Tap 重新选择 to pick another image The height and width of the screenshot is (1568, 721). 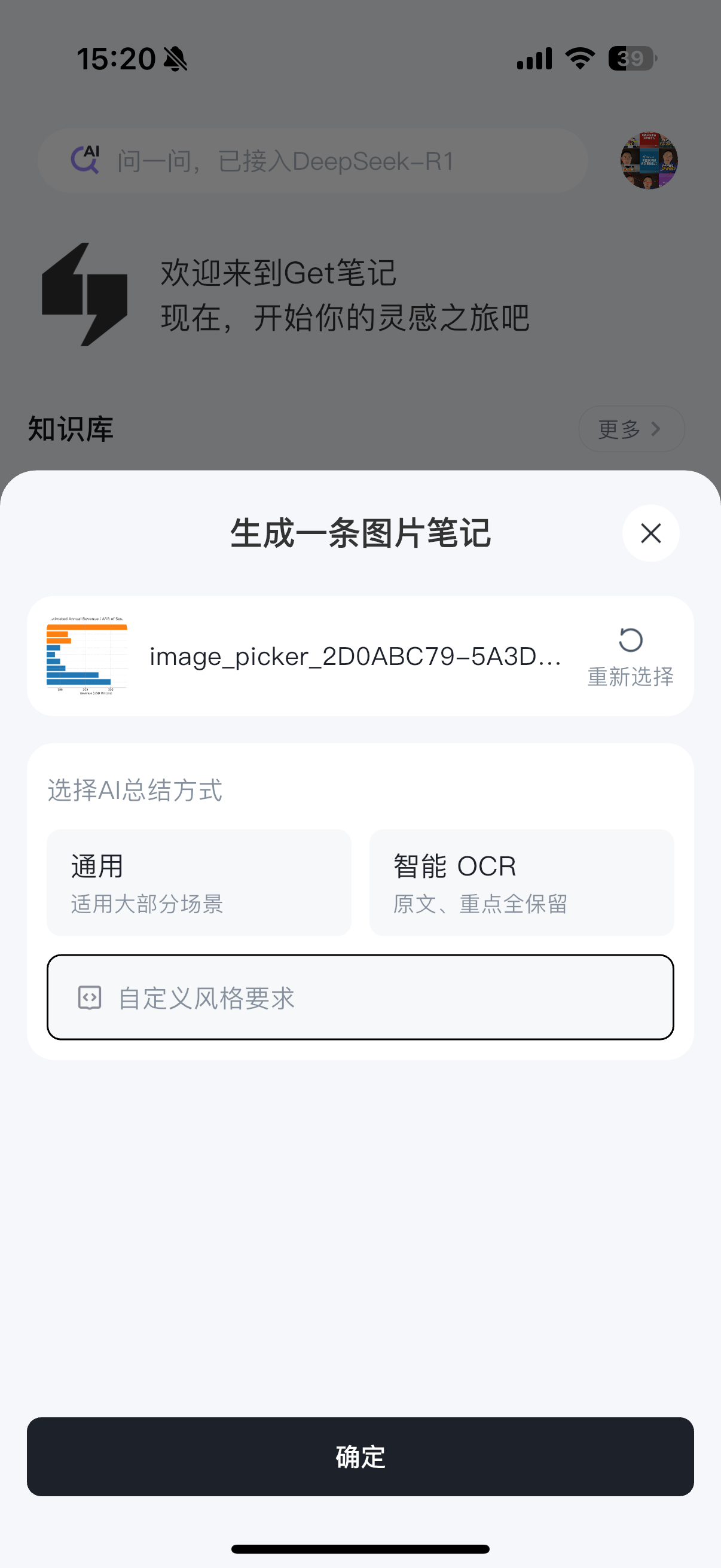pyautogui.click(x=630, y=657)
